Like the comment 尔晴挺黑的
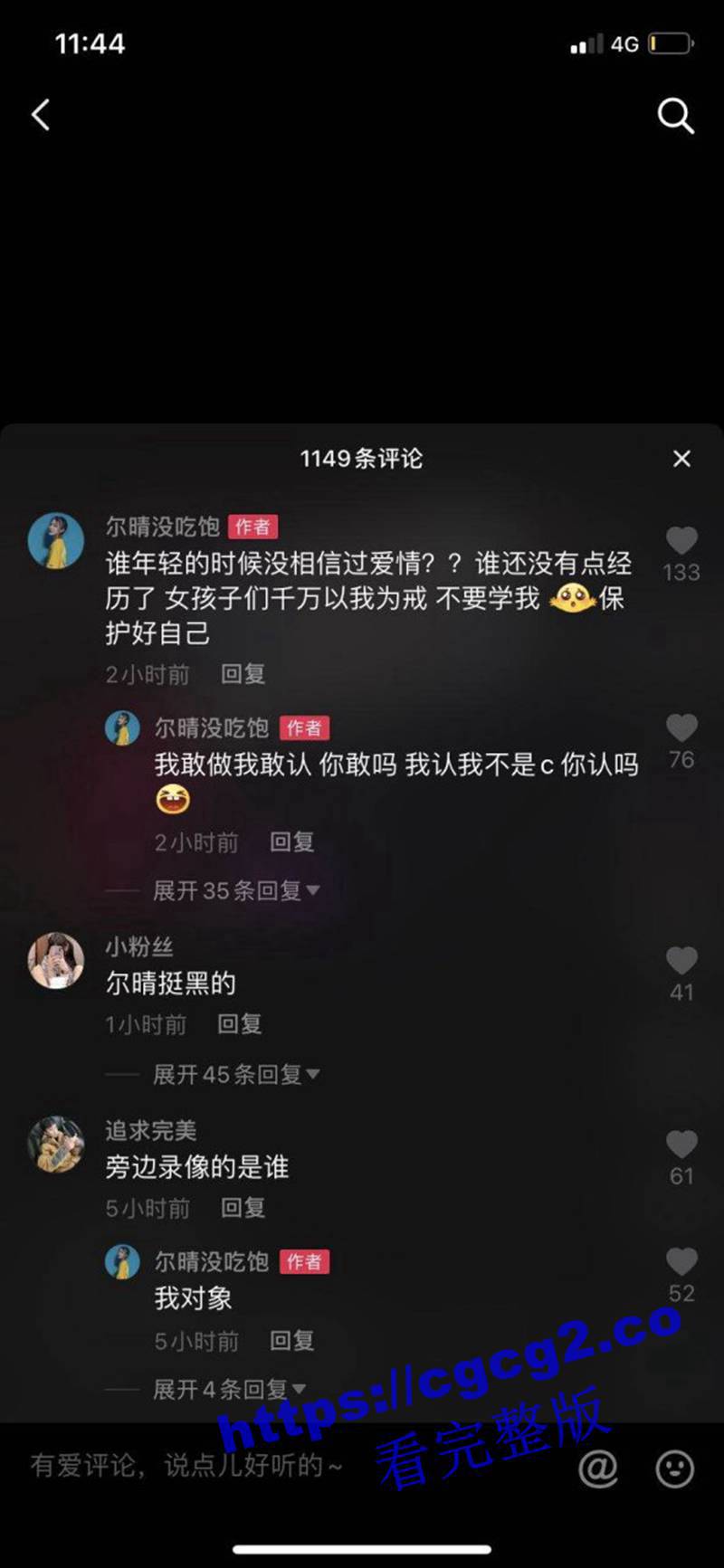Image resolution: width=724 pixels, height=1568 pixels. [x=681, y=961]
